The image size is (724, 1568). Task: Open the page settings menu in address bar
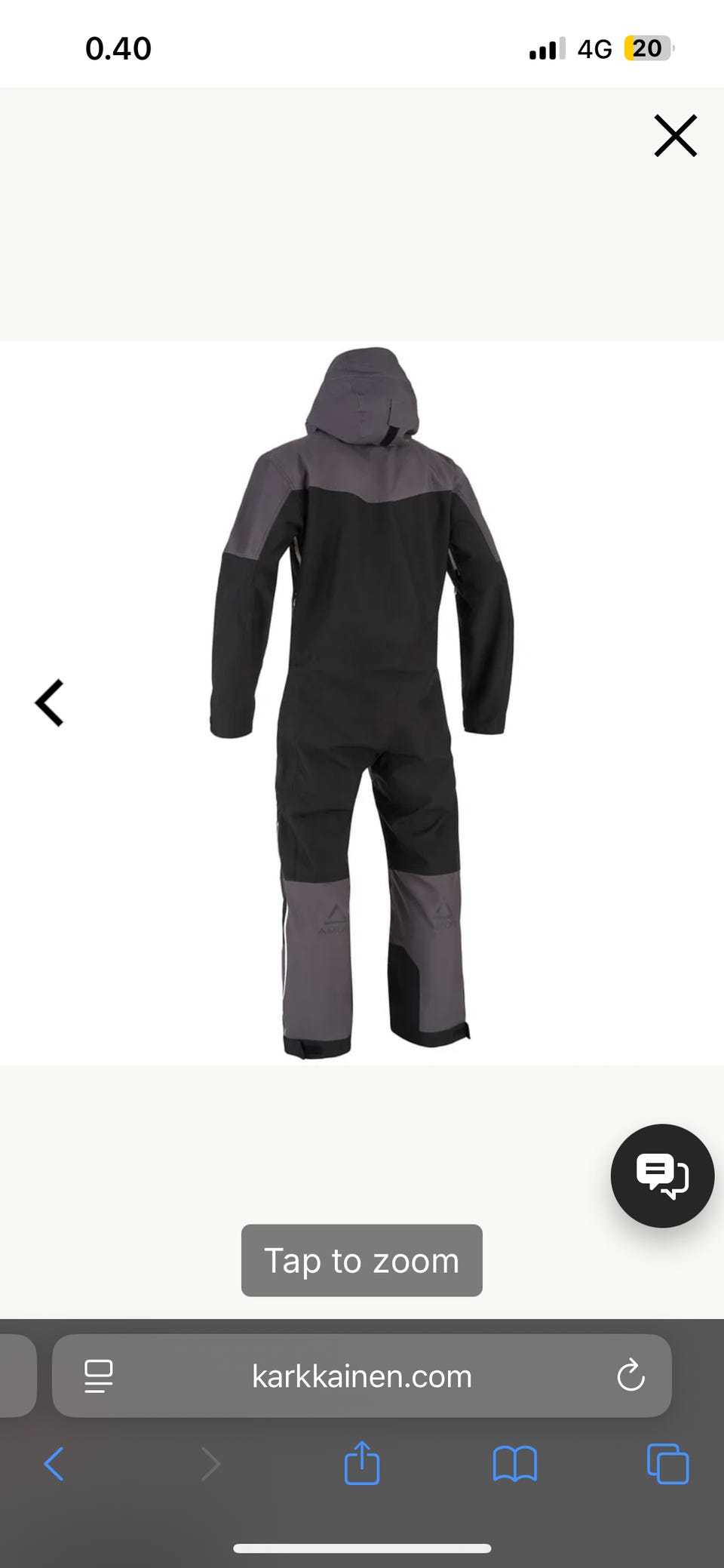point(99,1376)
